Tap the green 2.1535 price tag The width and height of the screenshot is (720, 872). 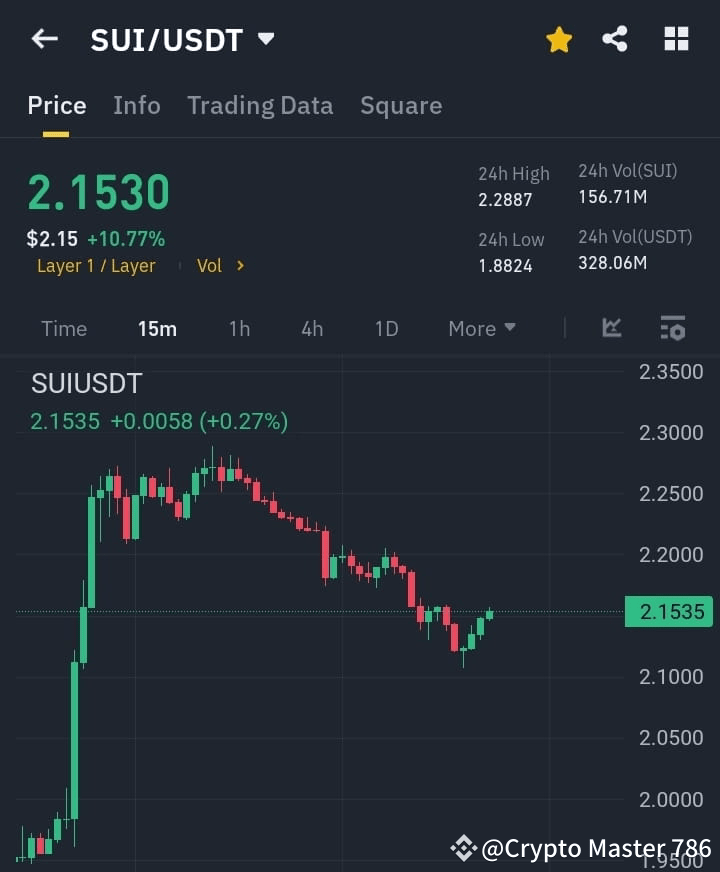(668, 611)
